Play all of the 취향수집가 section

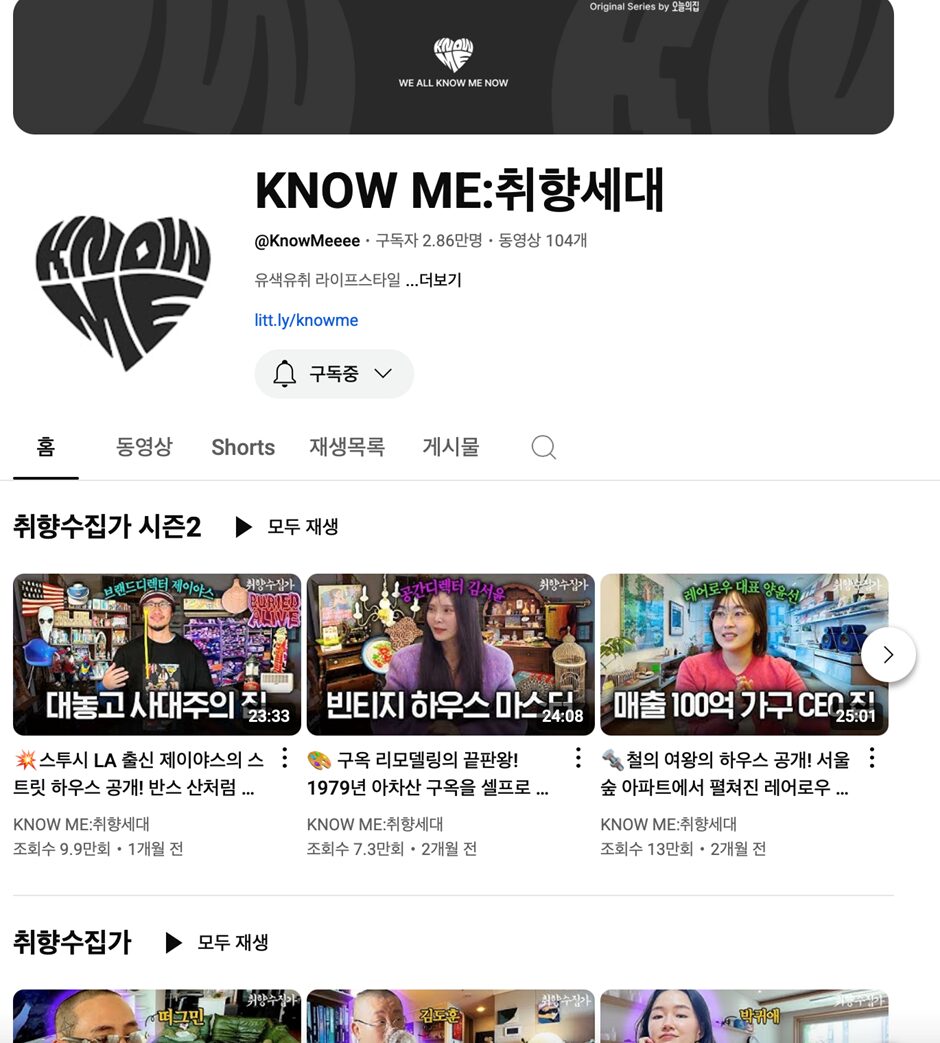coord(217,942)
